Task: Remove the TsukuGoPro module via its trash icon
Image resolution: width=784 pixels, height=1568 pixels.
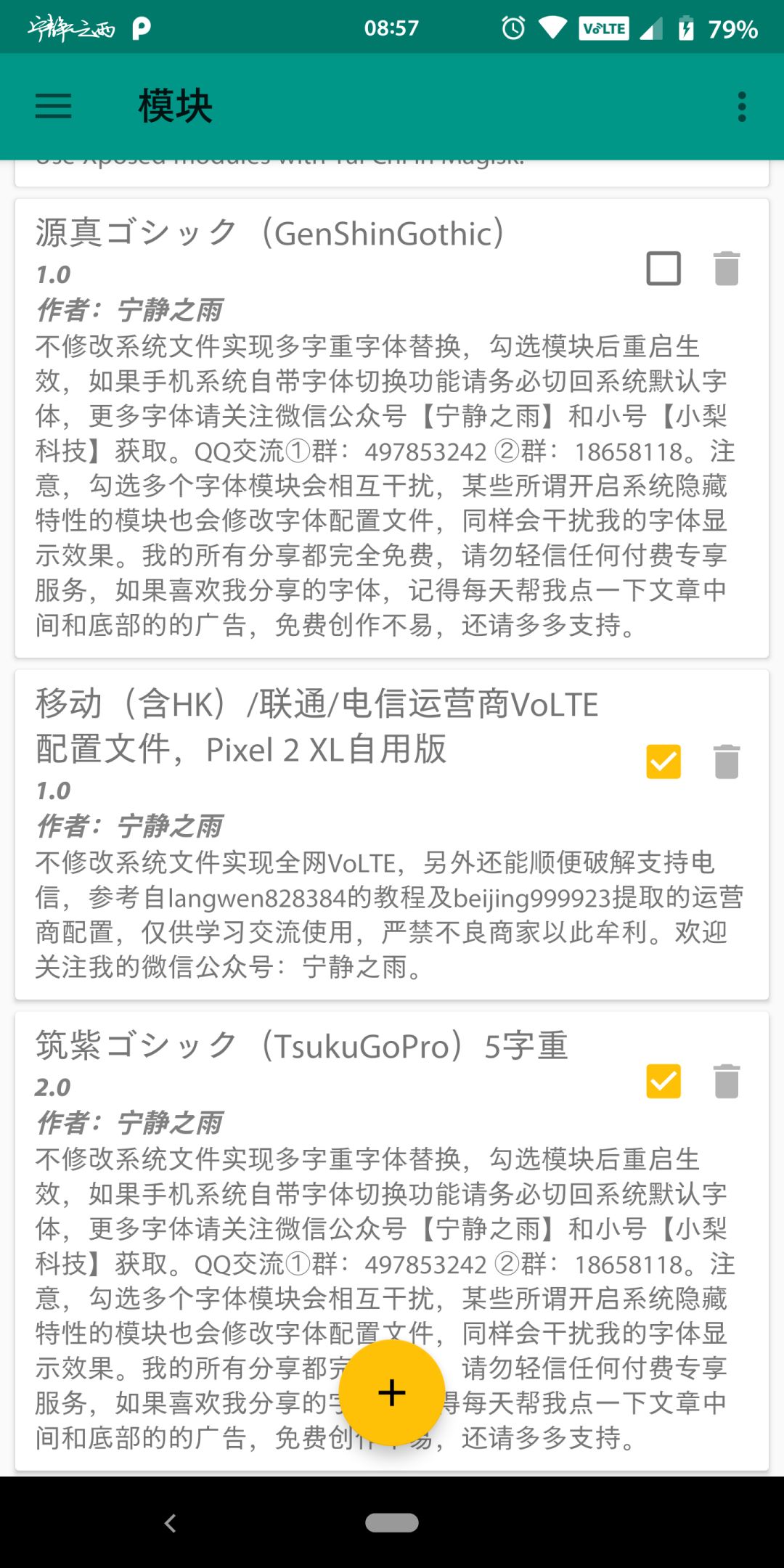Action: [727, 1081]
